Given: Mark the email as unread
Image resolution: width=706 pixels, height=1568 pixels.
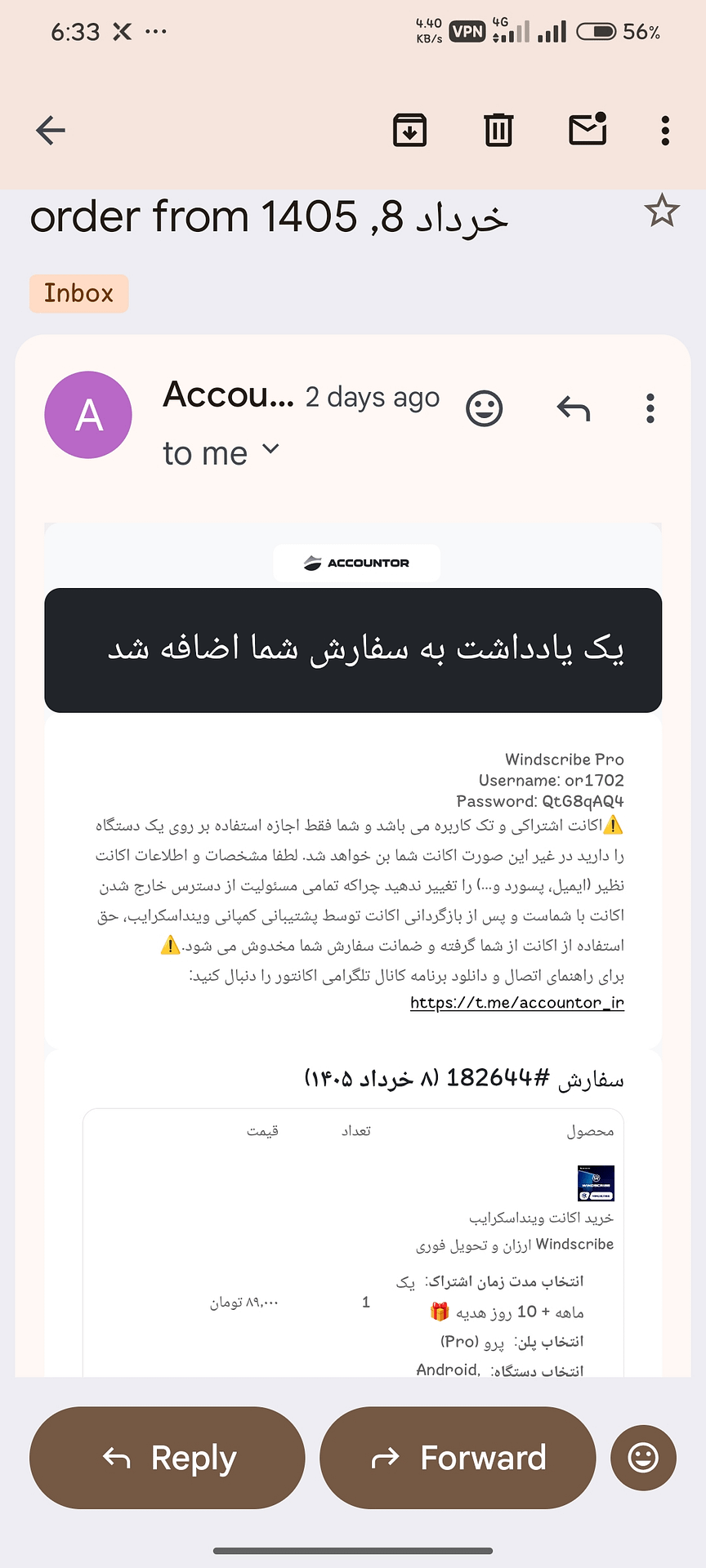Looking at the screenshot, I should pyautogui.click(x=588, y=129).
